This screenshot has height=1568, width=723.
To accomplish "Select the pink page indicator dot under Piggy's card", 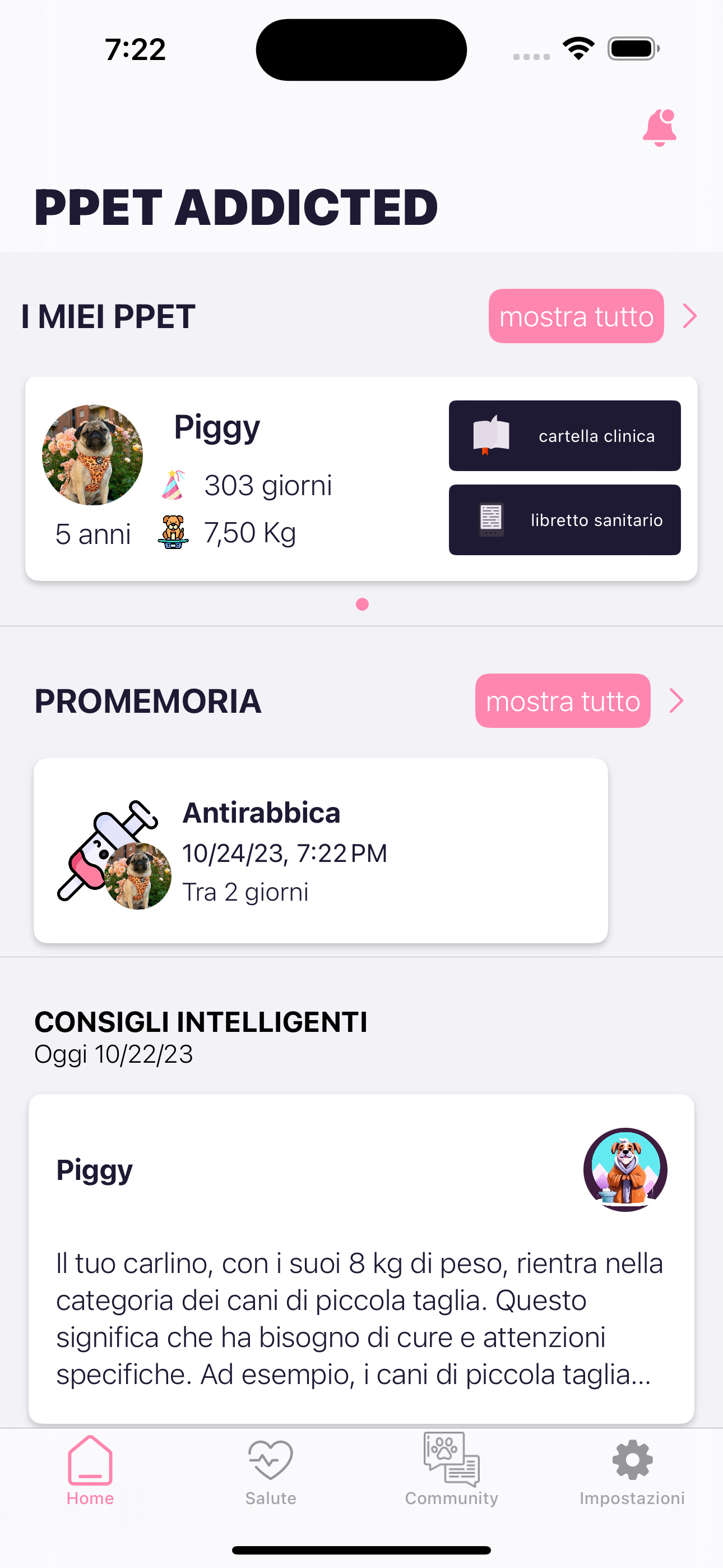I will pos(361,605).
